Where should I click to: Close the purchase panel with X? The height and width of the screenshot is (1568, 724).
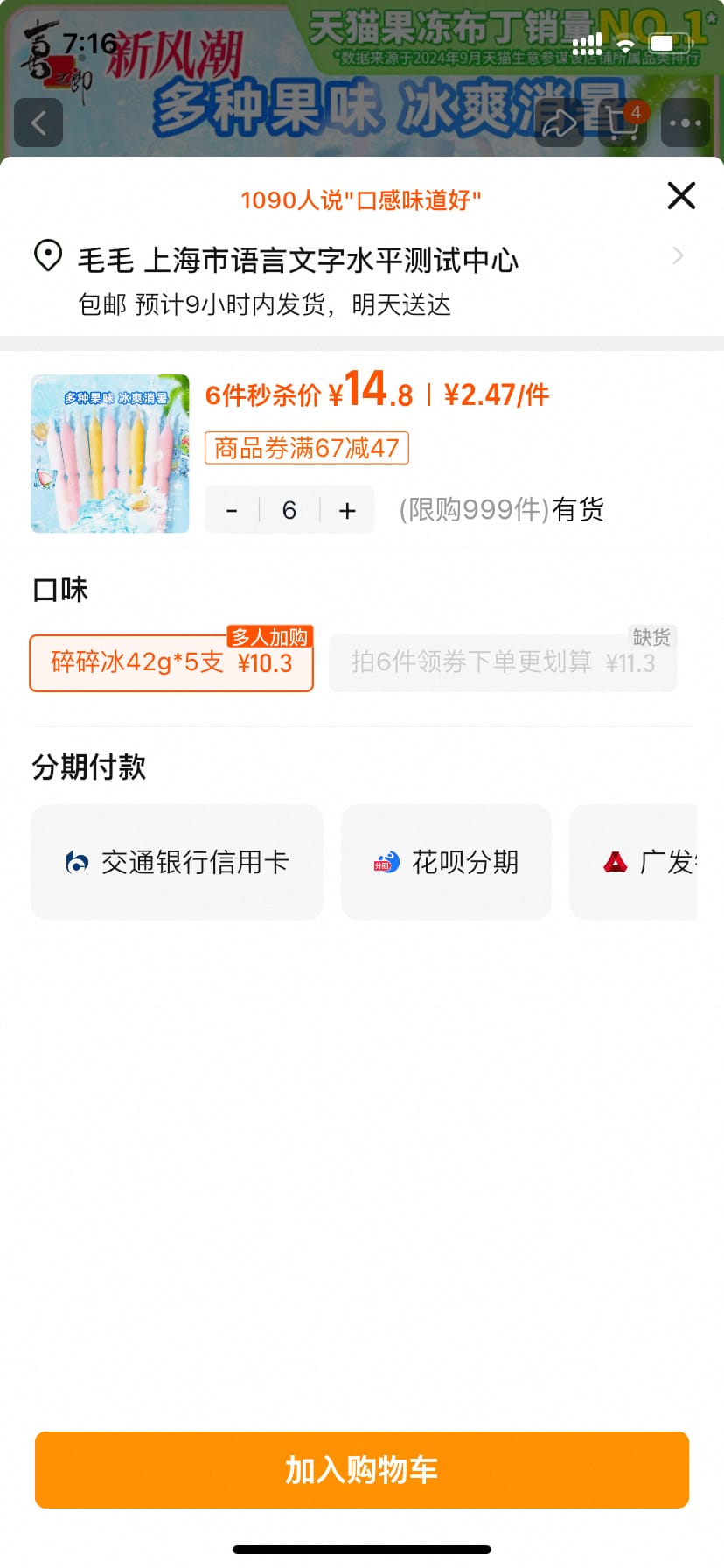pyautogui.click(x=680, y=196)
